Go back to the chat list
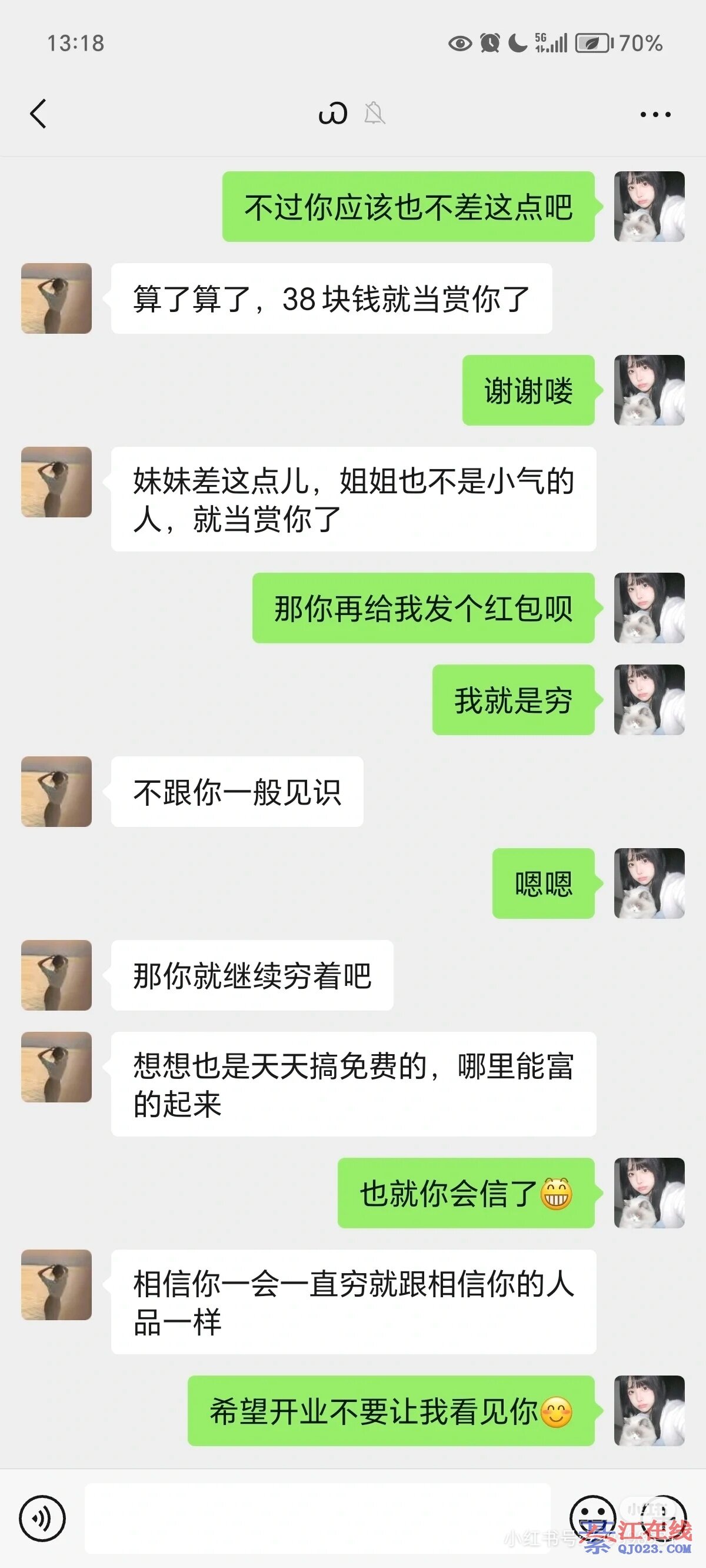 38,114
